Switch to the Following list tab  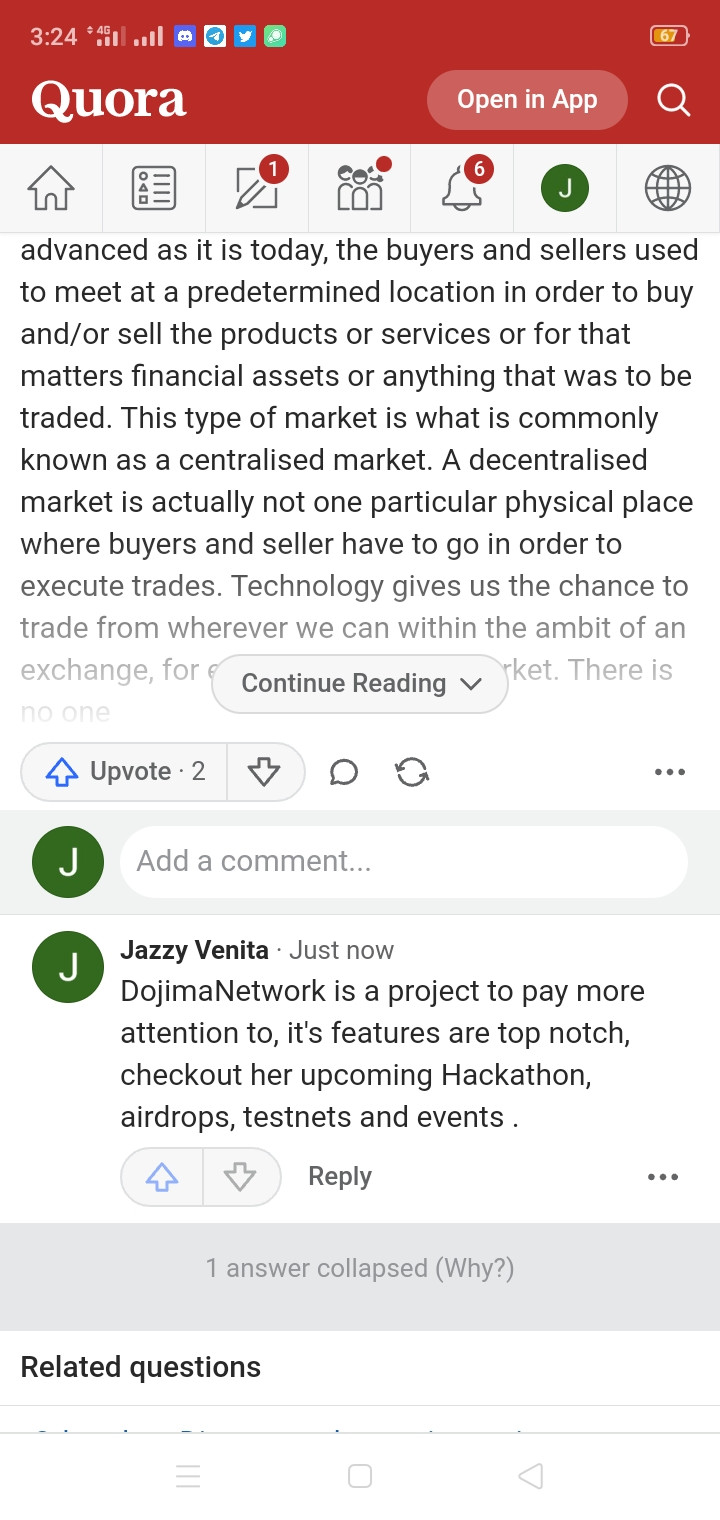(x=154, y=188)
